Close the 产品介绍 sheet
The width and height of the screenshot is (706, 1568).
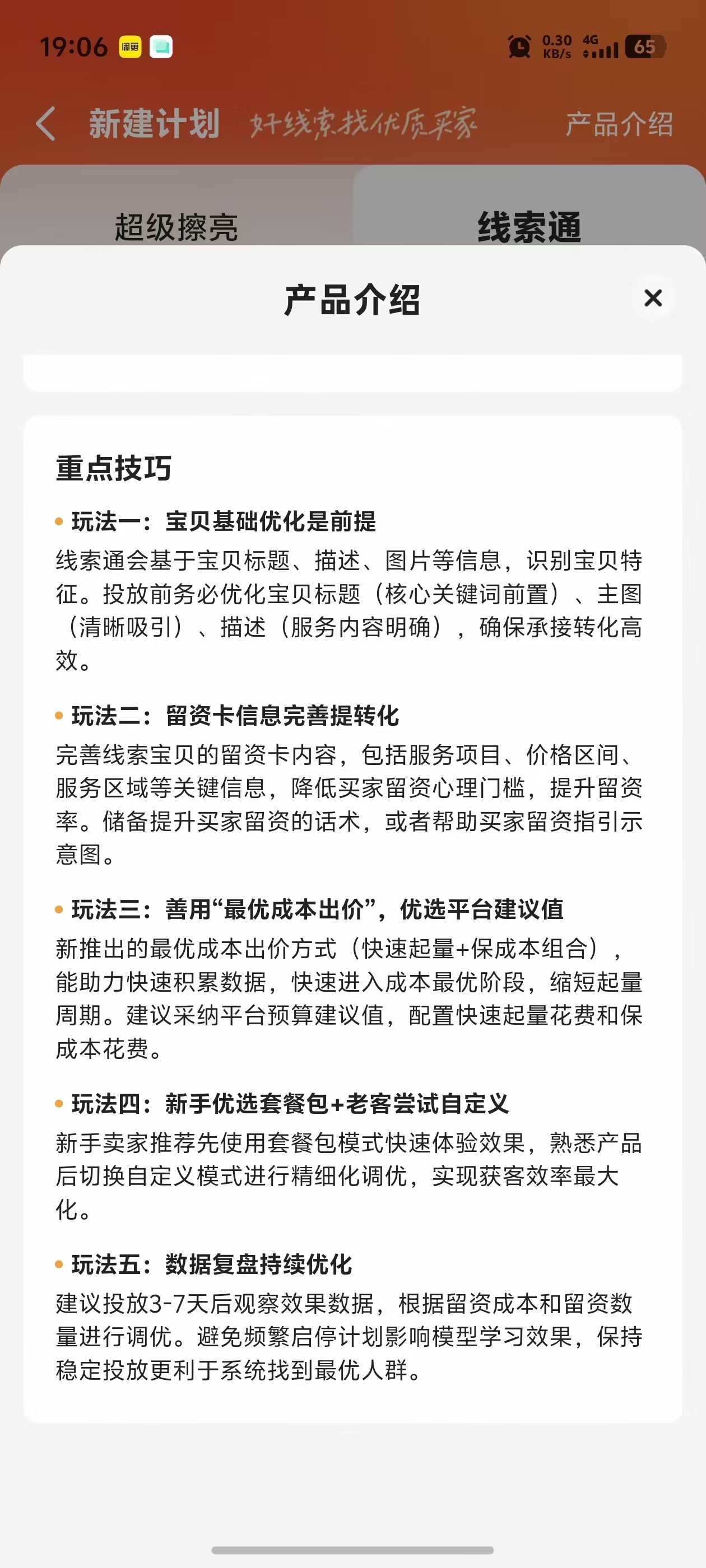click(x=653, y=298)
